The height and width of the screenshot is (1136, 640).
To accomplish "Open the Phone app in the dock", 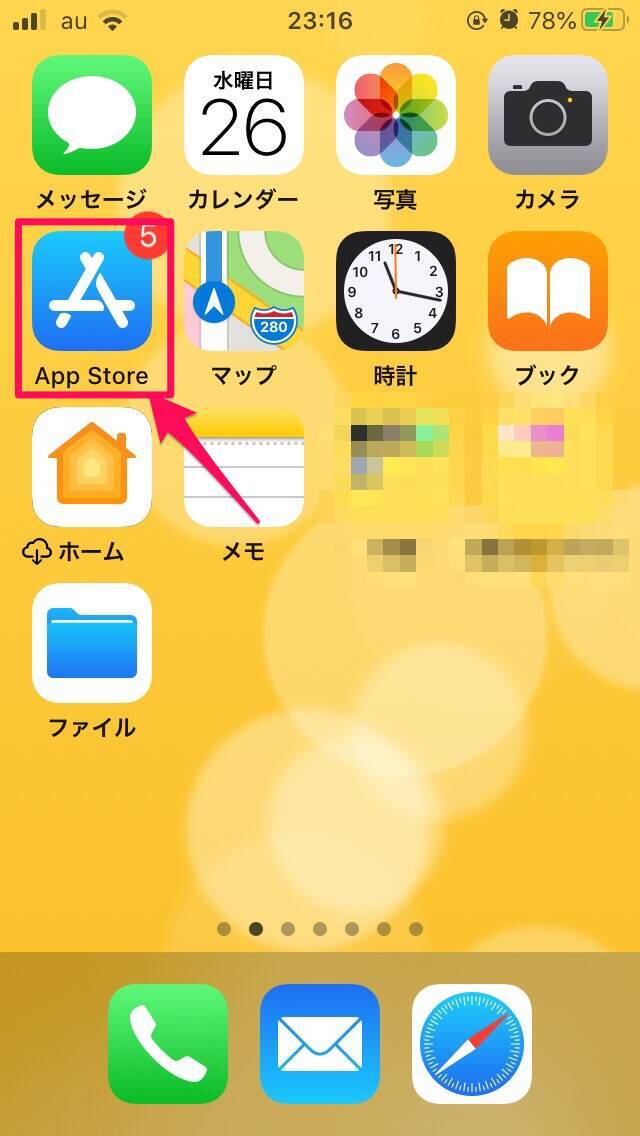I will pos(168,1043).
